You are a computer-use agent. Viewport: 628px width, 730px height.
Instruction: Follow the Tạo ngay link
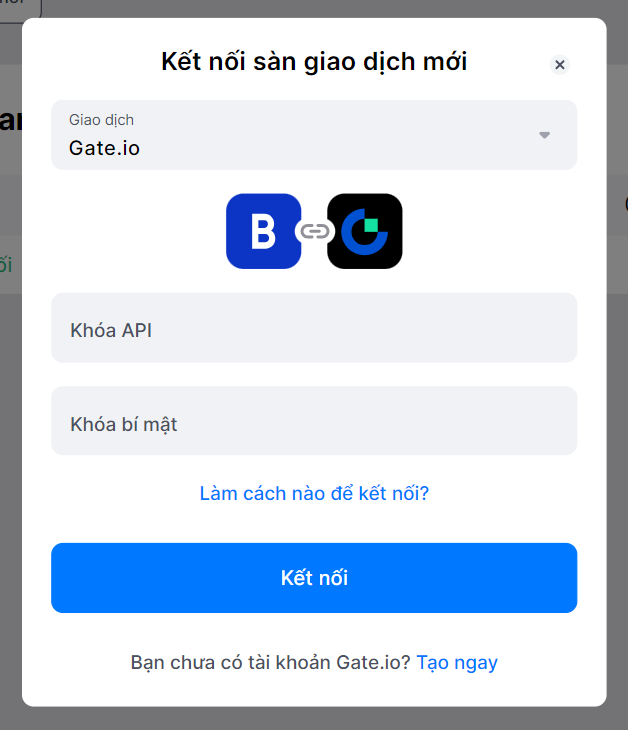[x=457, y=662]
